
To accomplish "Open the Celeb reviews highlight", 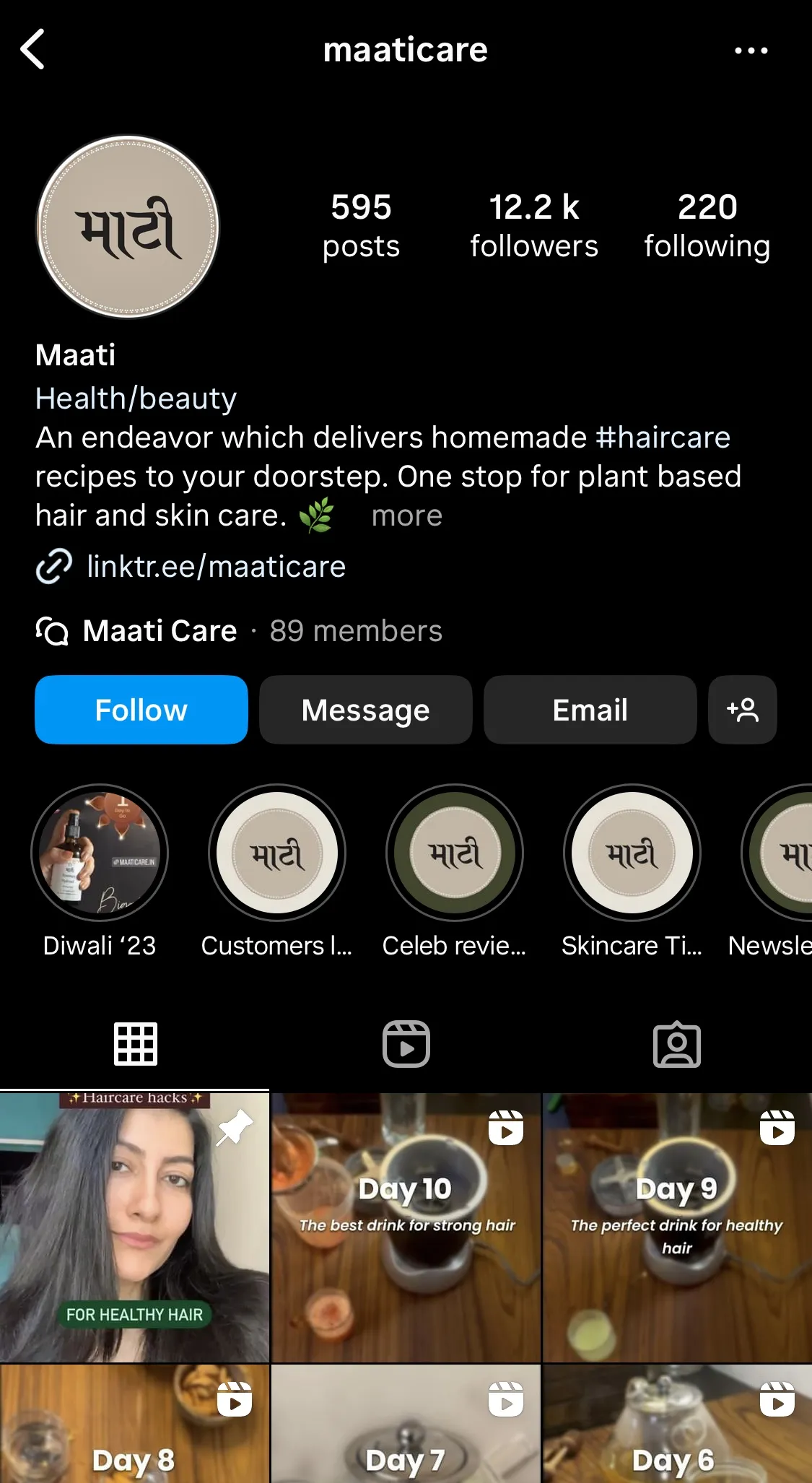I will pyautogui.click(x=455, y=853).
